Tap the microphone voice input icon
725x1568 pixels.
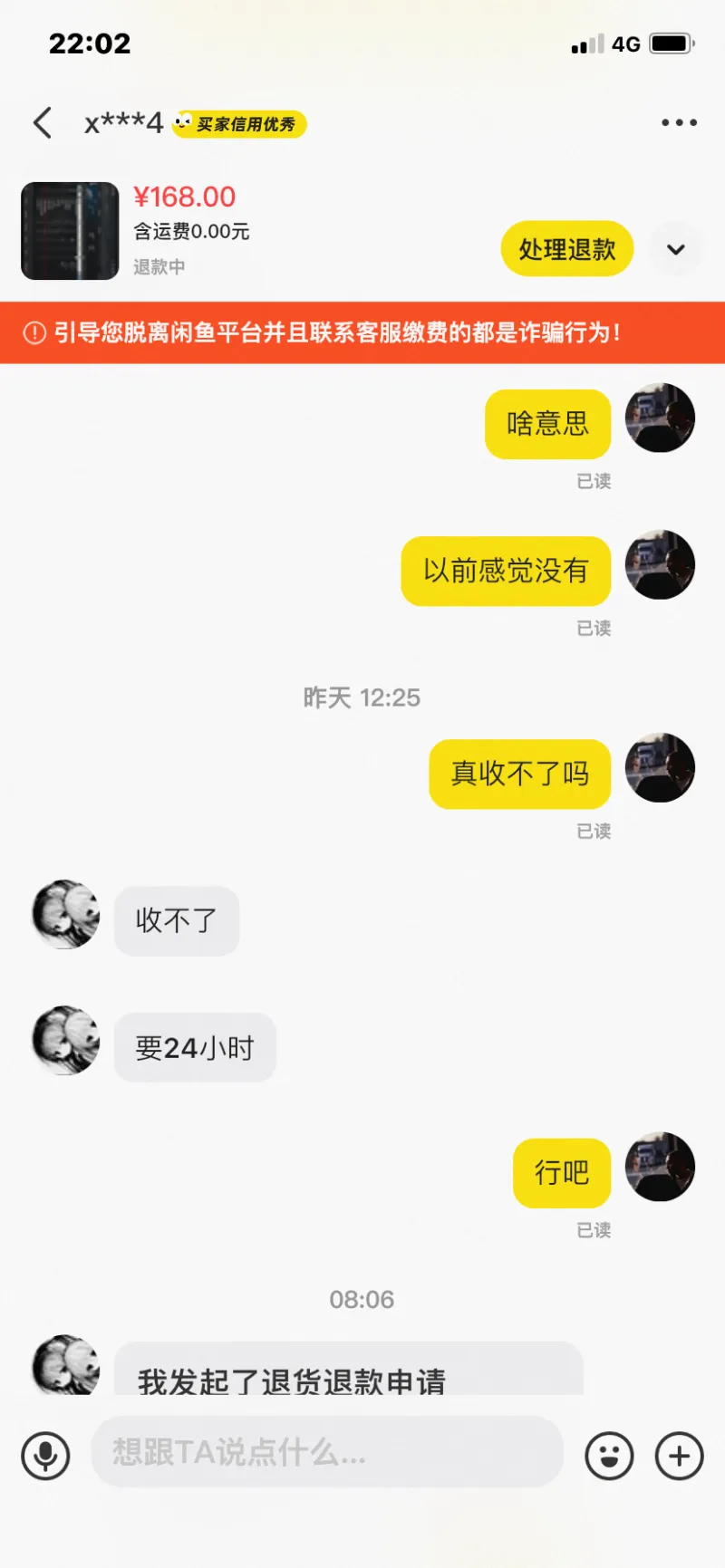[x=45, y=1456]
